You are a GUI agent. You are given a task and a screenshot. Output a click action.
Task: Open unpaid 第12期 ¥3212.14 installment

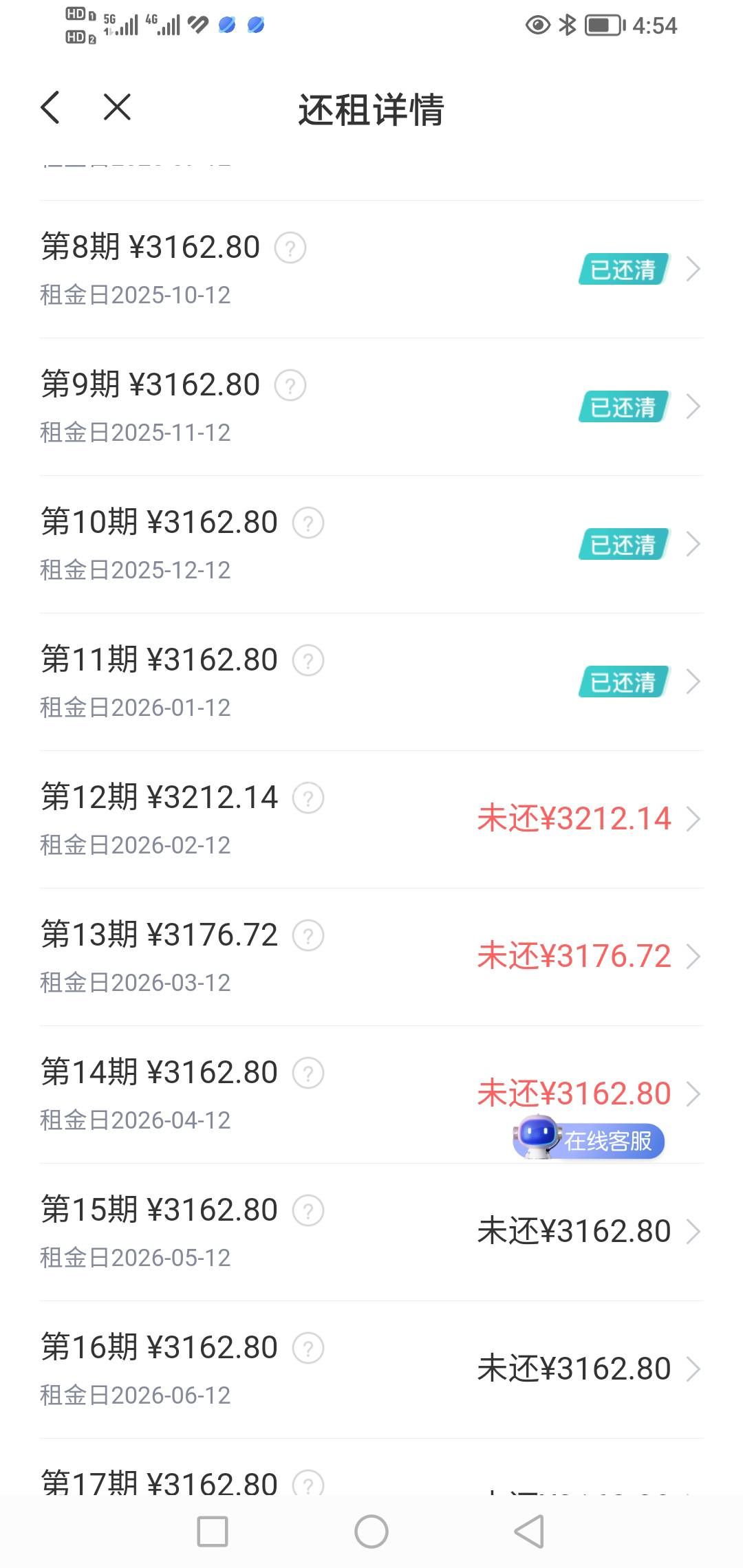371,819
